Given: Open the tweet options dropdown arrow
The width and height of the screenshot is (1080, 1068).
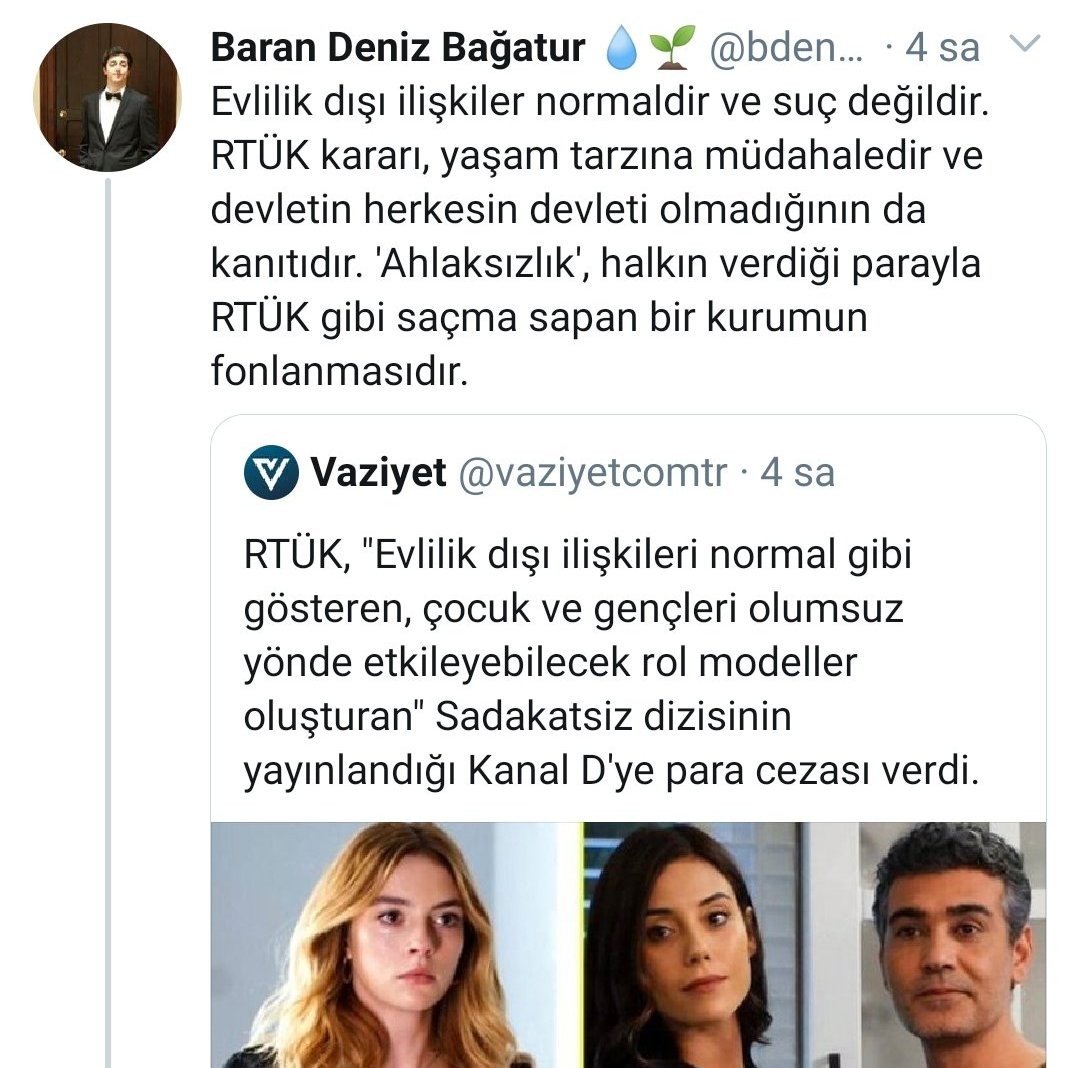Looking at the screenshot, I should (1027, 44).
